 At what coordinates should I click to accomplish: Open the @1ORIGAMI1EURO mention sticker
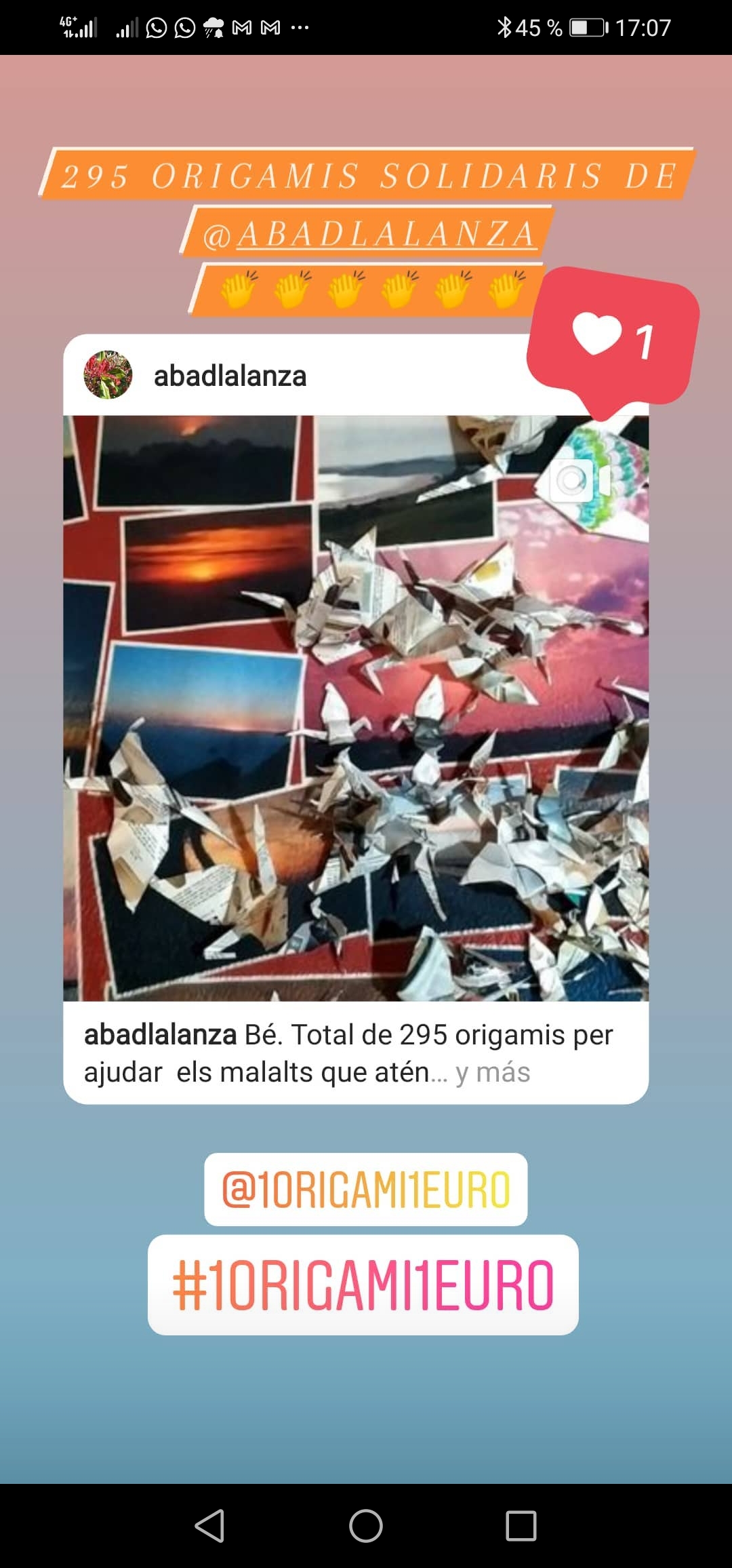click(x=365, y=1190)
